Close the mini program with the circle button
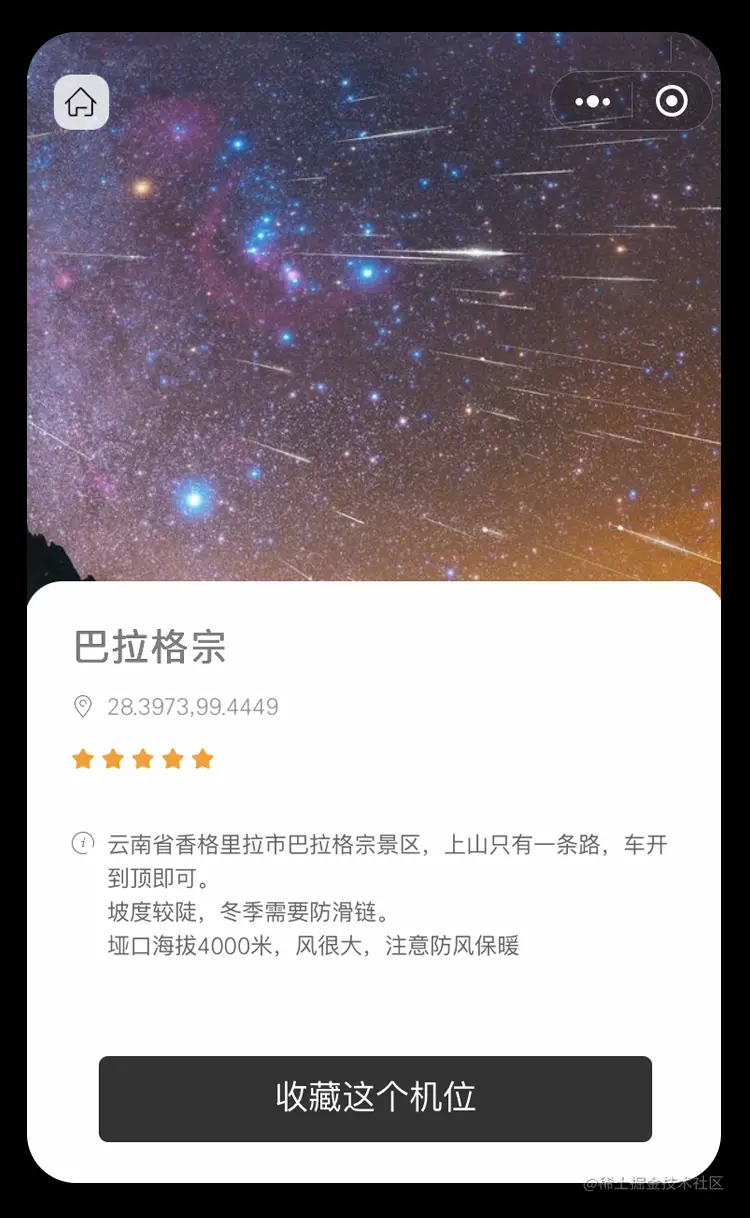Screen dimensions: 750x1218 click(x=671, y=101)
